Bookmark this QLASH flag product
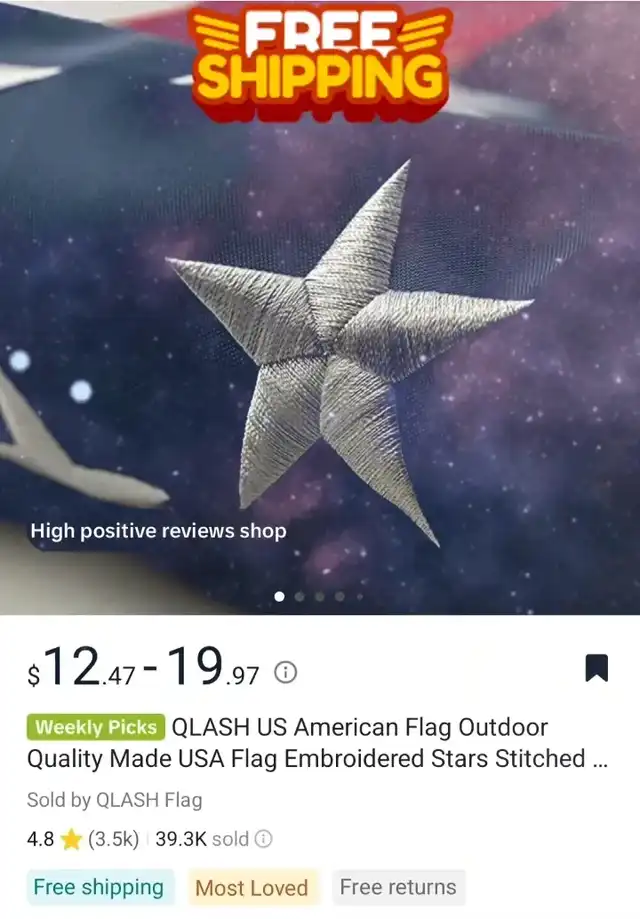 coord(597,668)
